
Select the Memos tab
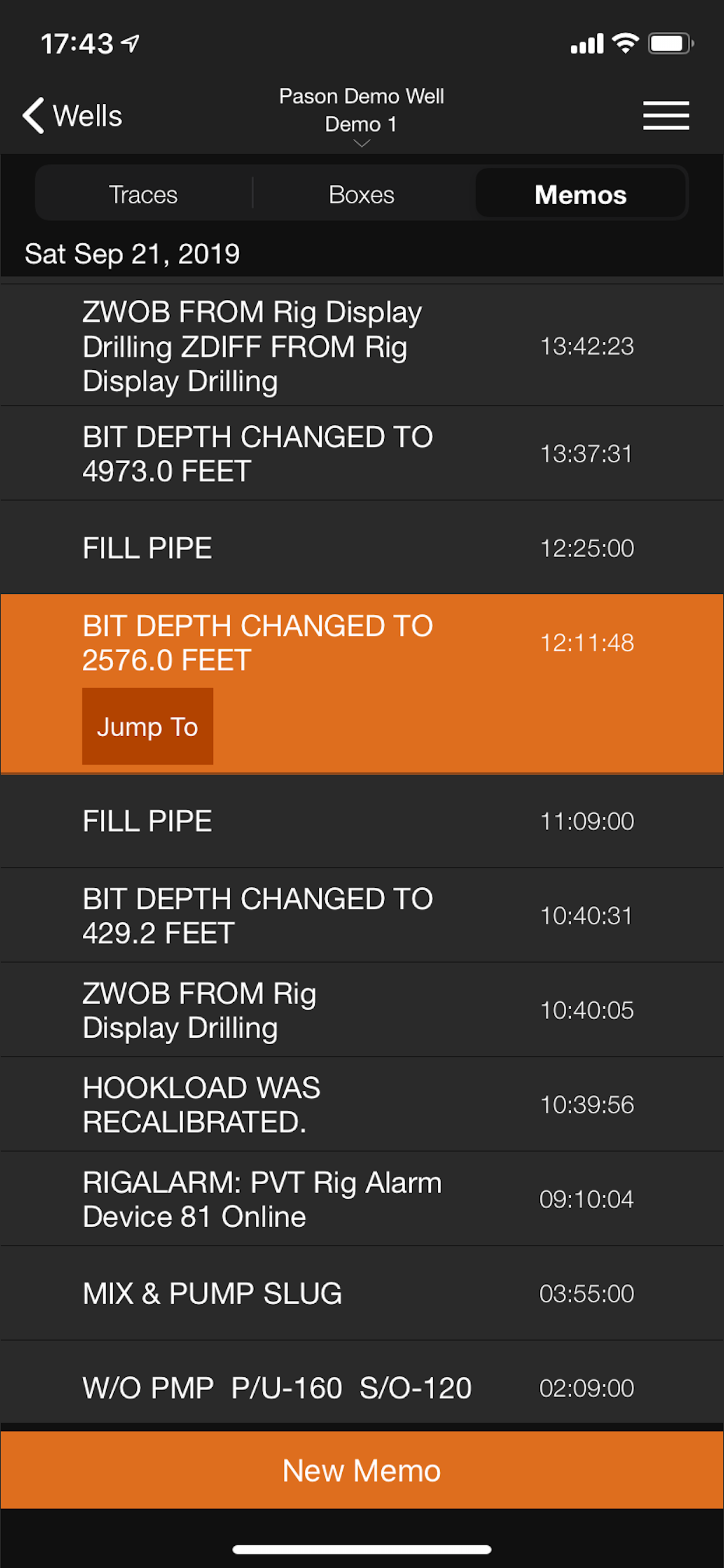[x=581, y=195]
